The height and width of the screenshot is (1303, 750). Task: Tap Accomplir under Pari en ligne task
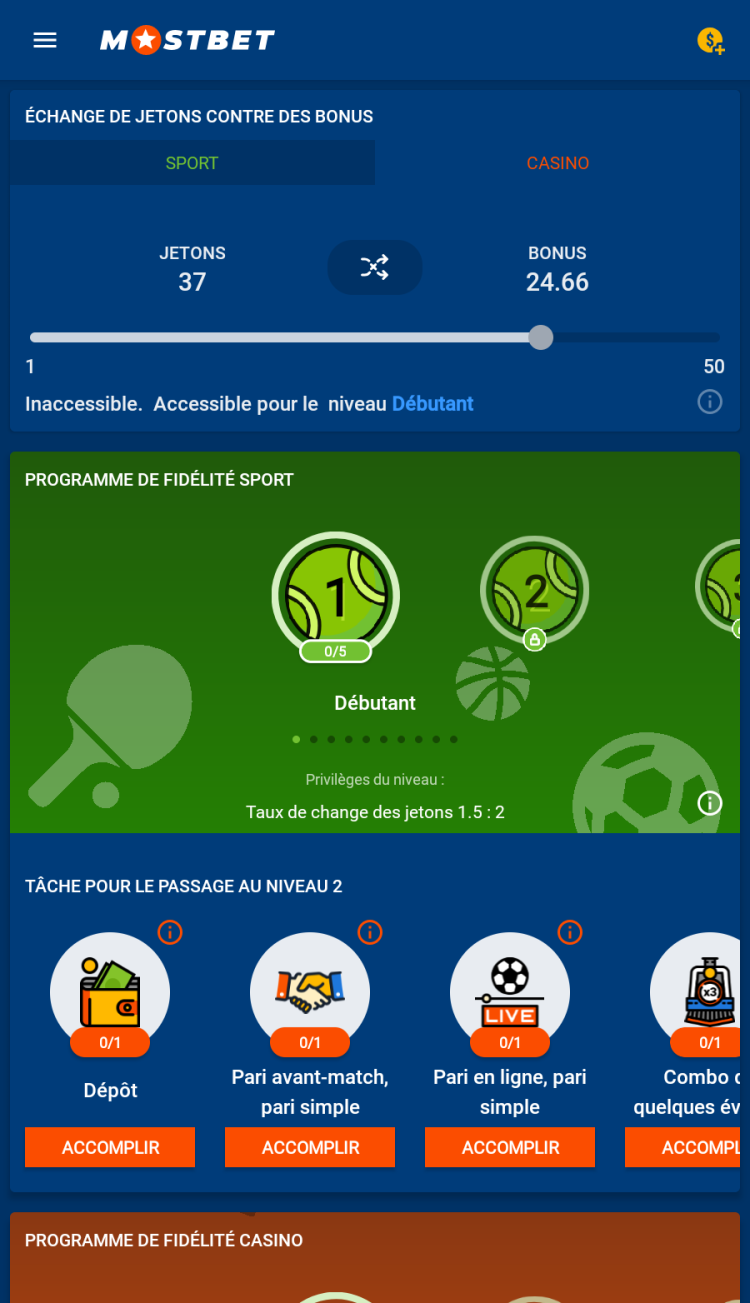510,1147
